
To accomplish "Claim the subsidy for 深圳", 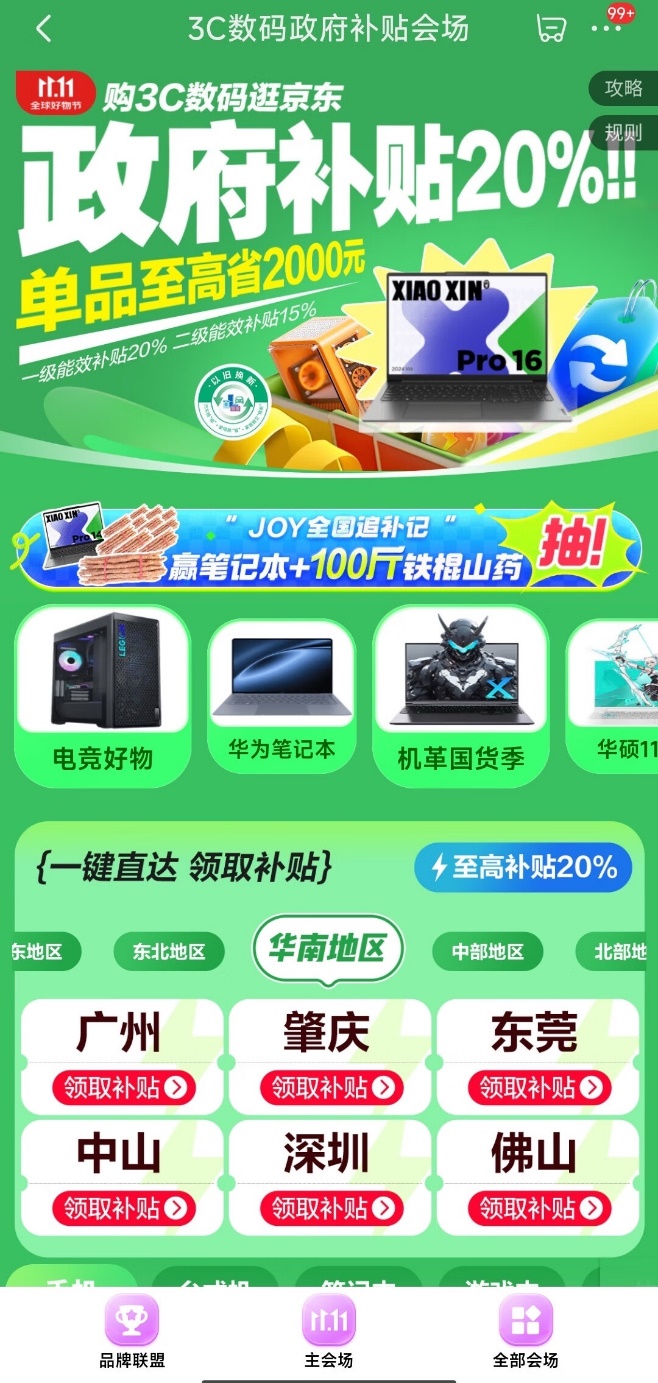I will tap(331, 1208).
